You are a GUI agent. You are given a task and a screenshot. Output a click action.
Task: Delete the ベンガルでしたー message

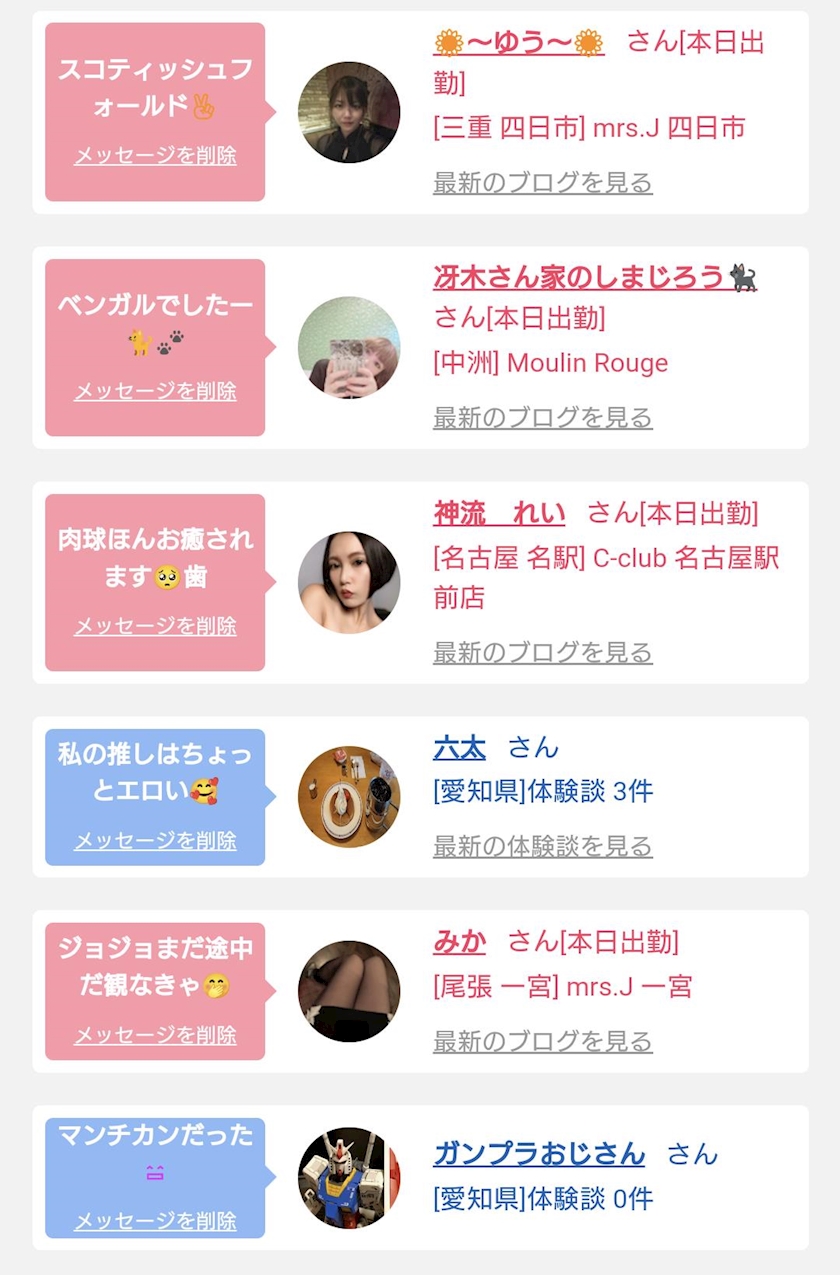point(155,391)
